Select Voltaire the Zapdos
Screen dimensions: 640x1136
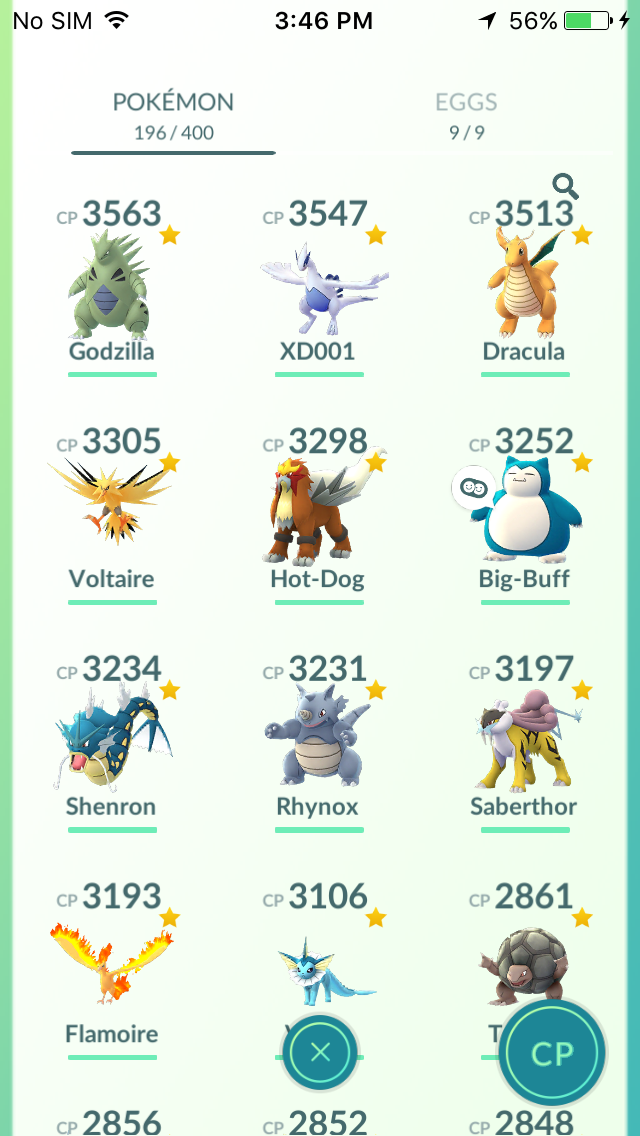(112, 513)
